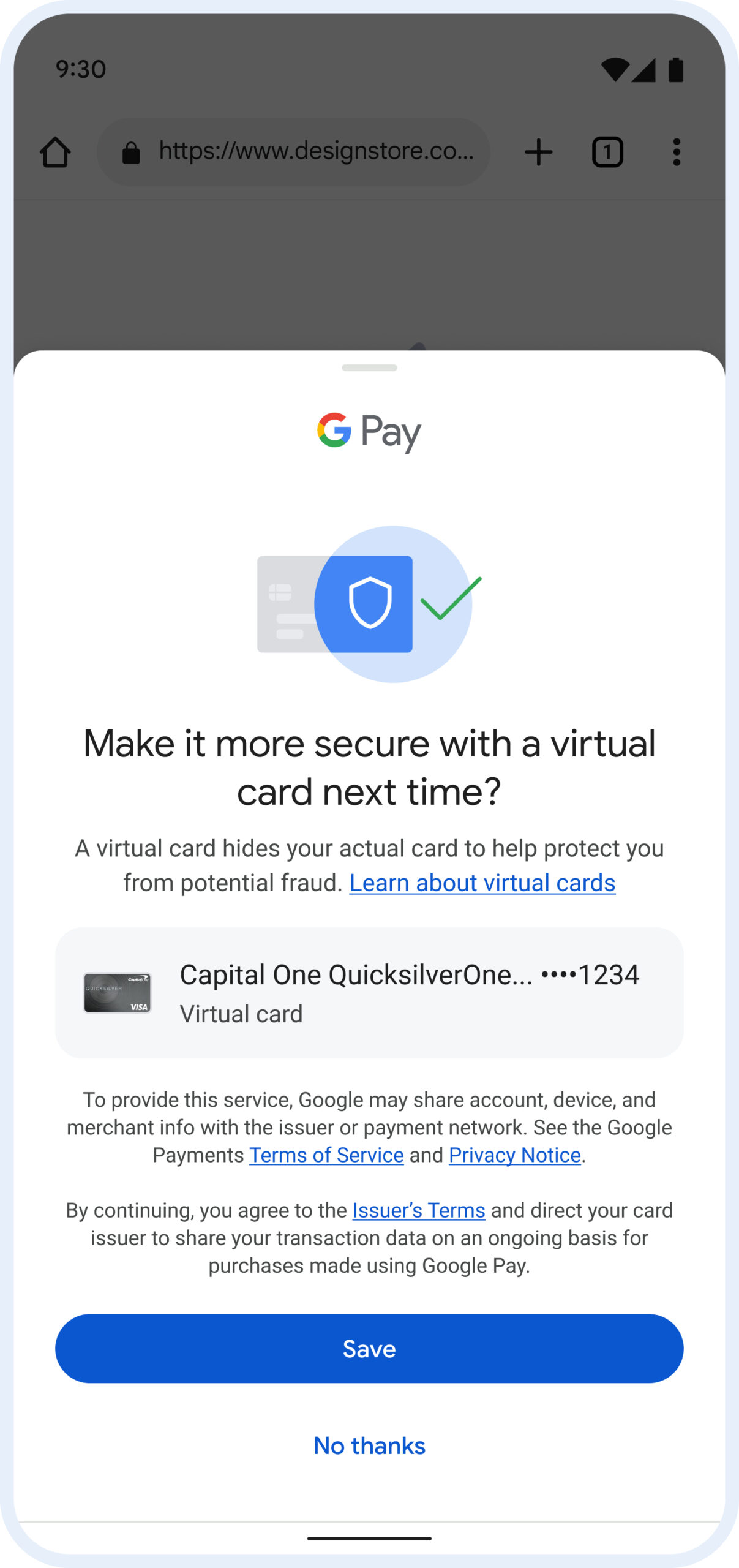Screen dimensions: 739x1568
Task: Open the Terms of Service link
Action: [x=326, y=1155]
